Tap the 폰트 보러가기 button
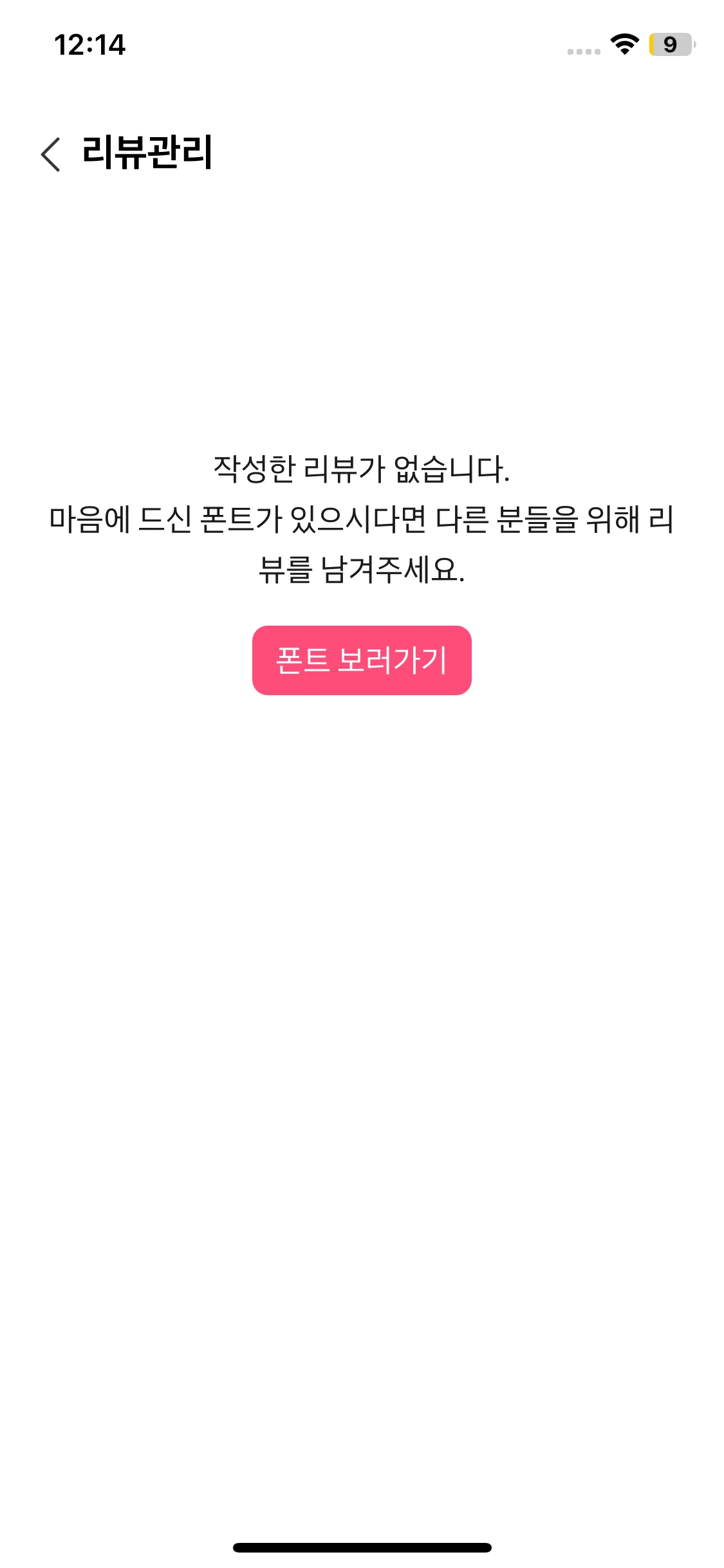The width and height of the screenshot is (724, 1568). point(362,660)
